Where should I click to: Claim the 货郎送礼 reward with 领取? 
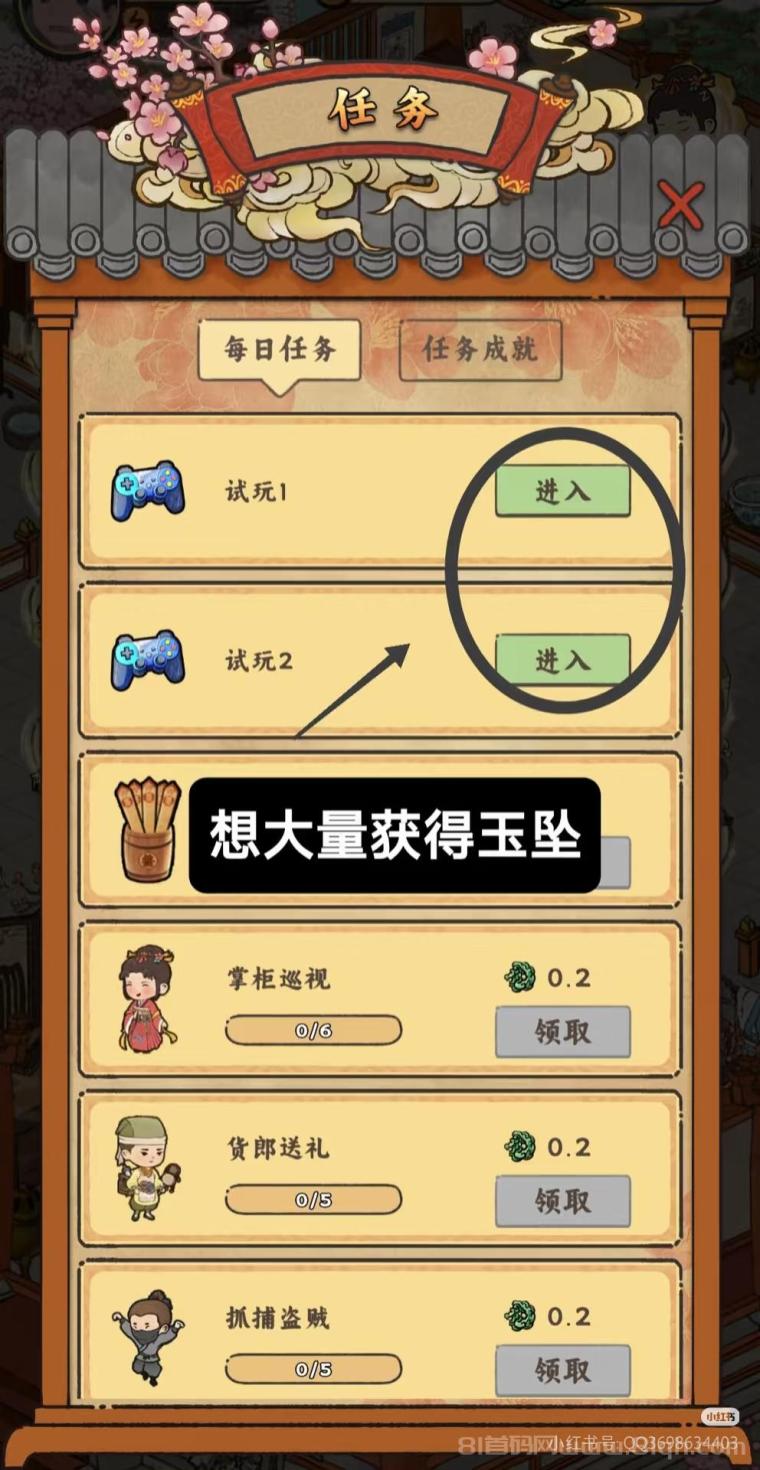pos(563,1200)
